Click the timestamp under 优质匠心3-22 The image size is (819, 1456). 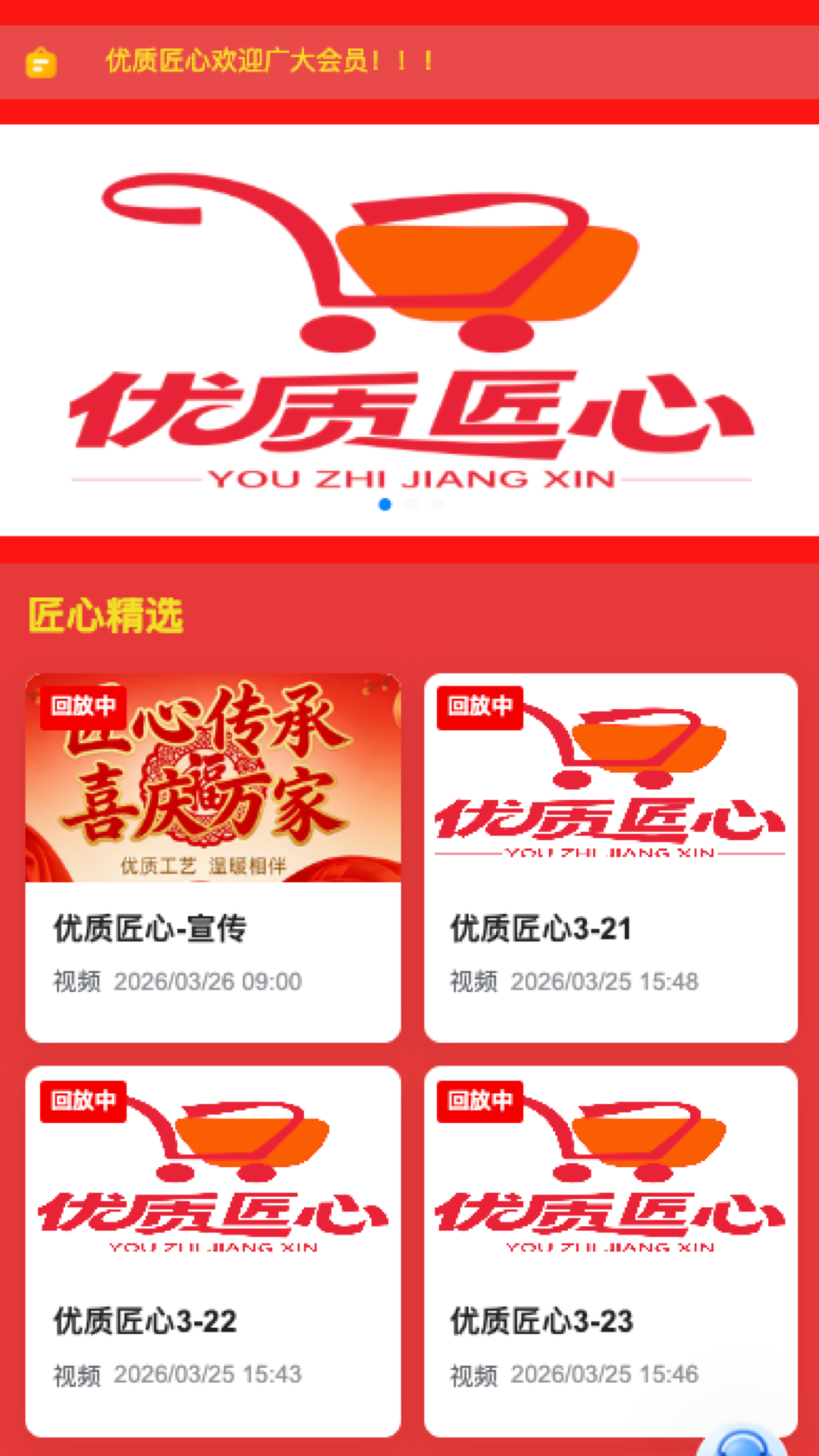click(x=208, y=1375)
